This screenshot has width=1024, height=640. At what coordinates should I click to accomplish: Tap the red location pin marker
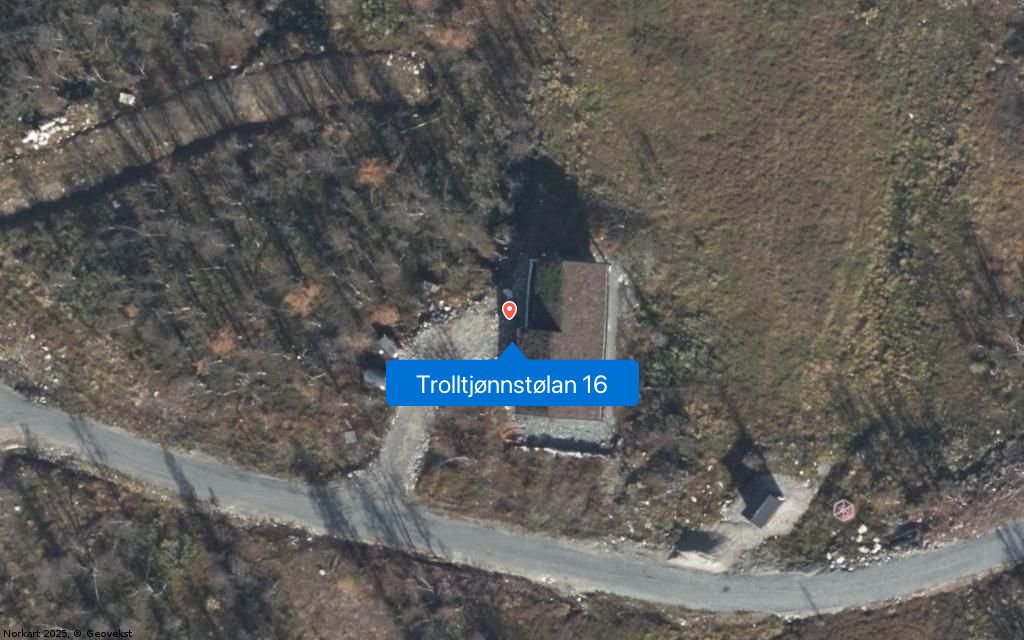click(509, 310)
